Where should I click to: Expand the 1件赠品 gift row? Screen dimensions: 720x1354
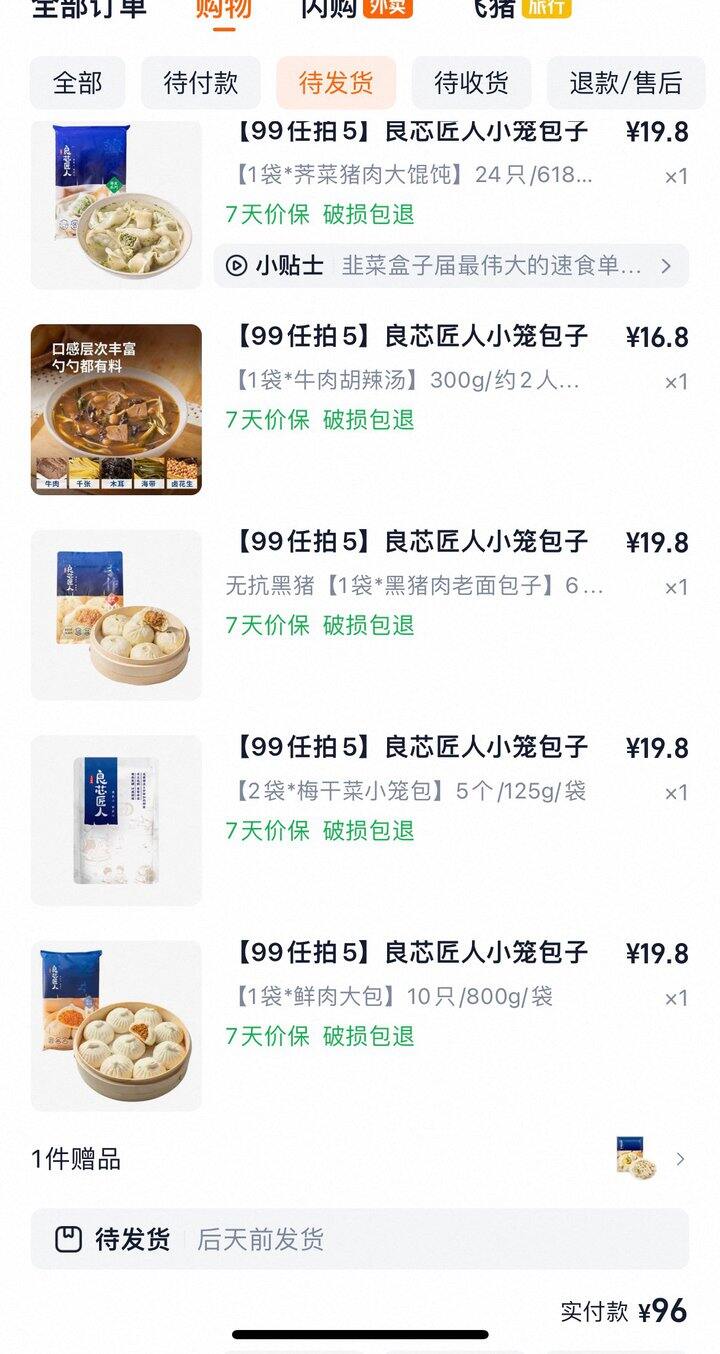point(360,1159)
